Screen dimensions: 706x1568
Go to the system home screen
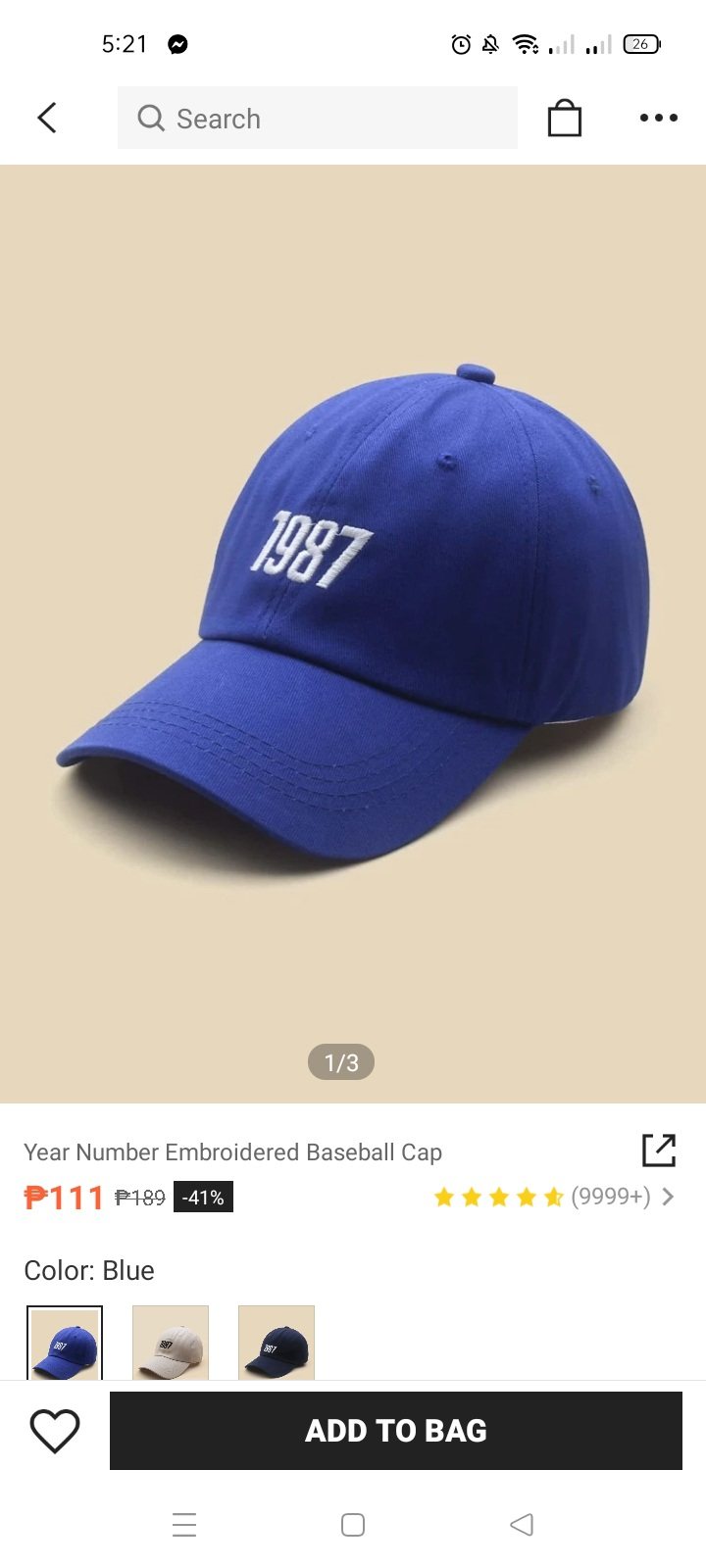click(x=353, y=1525)
